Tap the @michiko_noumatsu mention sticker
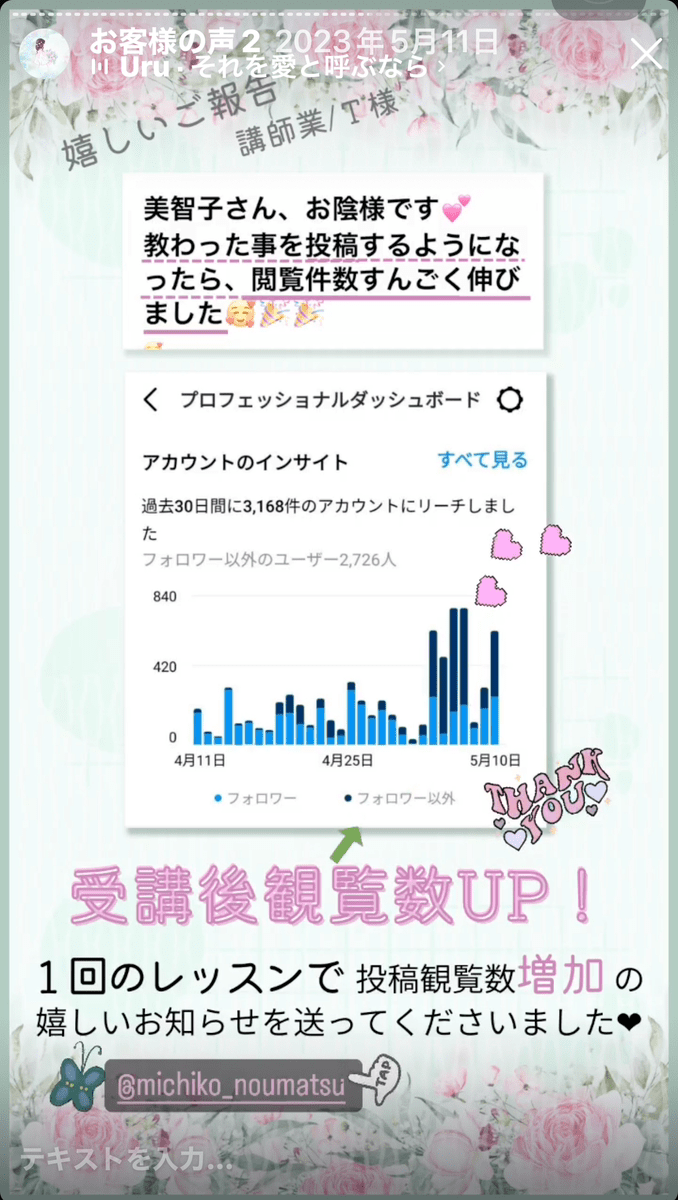The width and height of the screenshot is (678, 1200). (232, 1086)
